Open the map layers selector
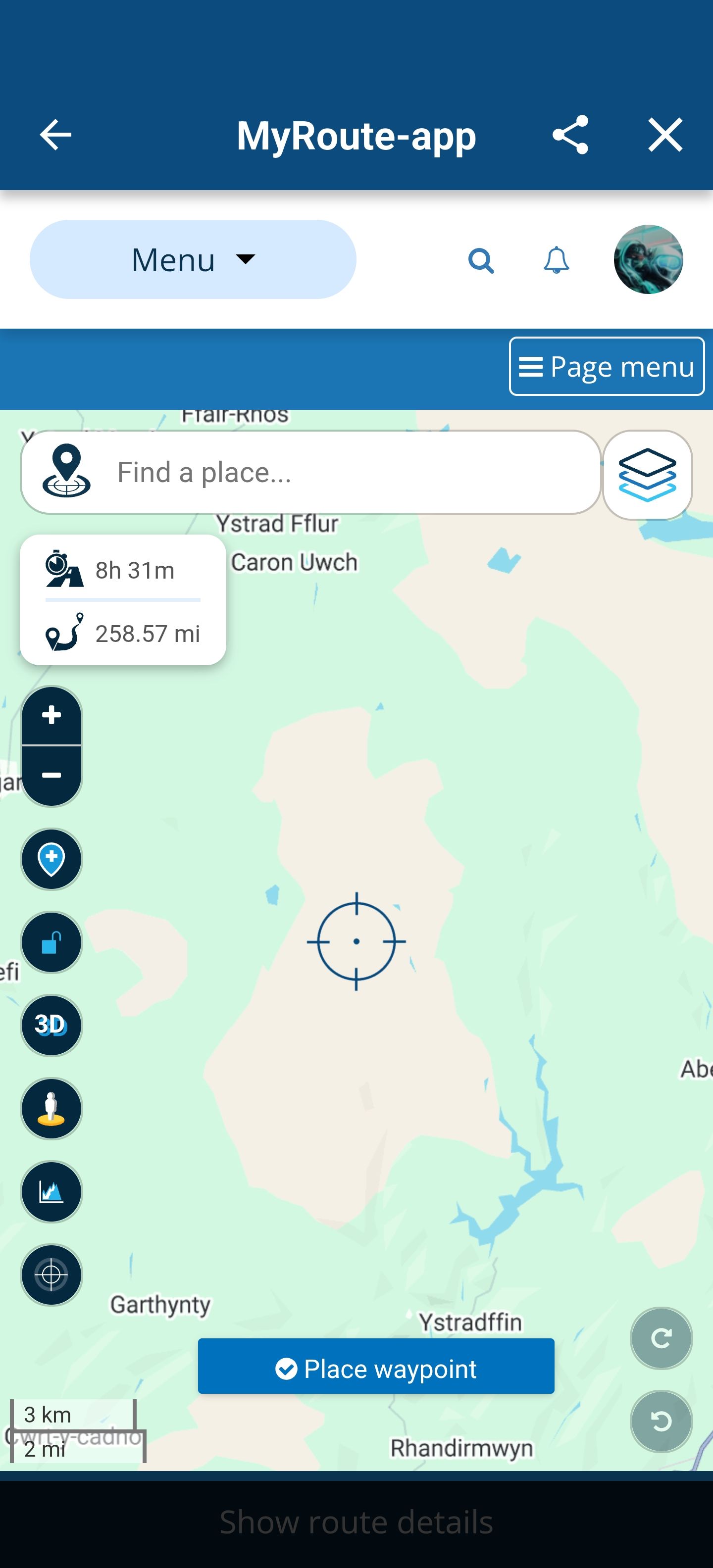This screenshot has height=1568, width=713. [x=647, y=475]
